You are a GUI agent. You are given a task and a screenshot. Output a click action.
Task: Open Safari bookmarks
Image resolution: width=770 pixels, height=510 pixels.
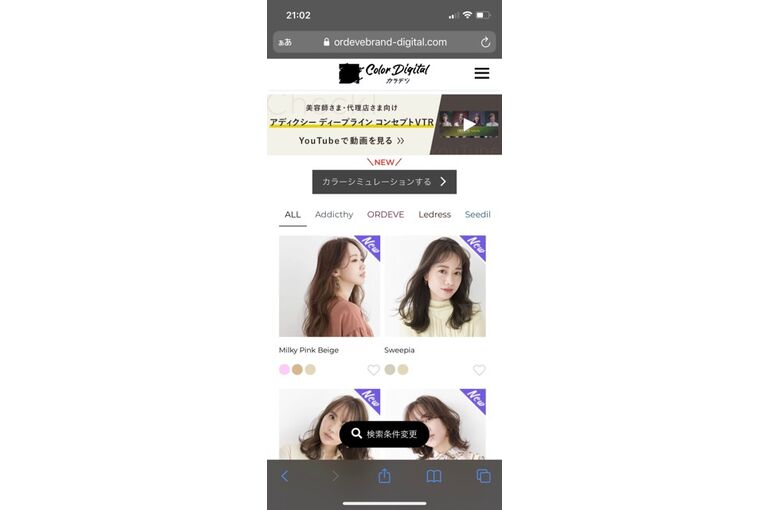434,476
